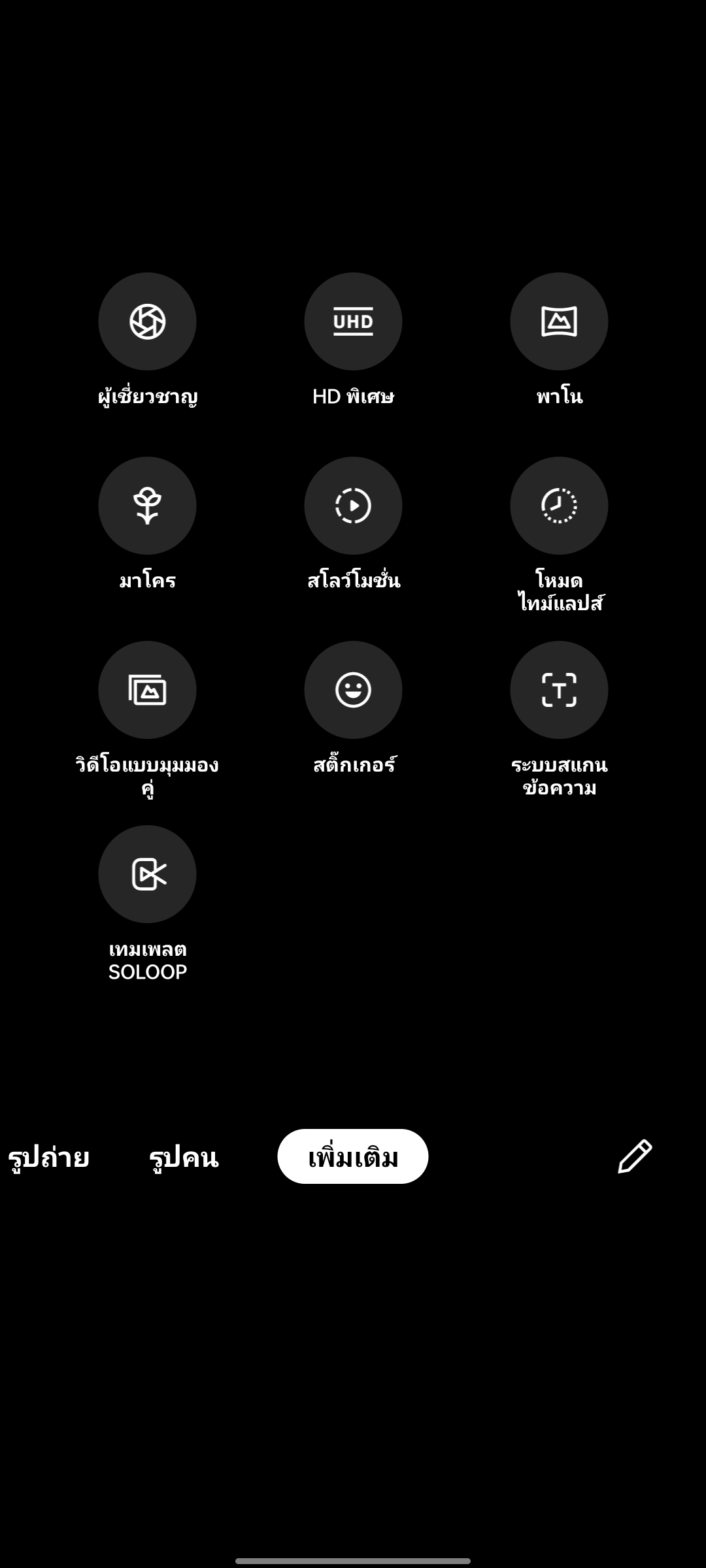The height and width of the screenshot is (1568, 706).
Task: Select วิดีโอแบบมุมมองคู่ dual-view video
Action: (147, 690)
